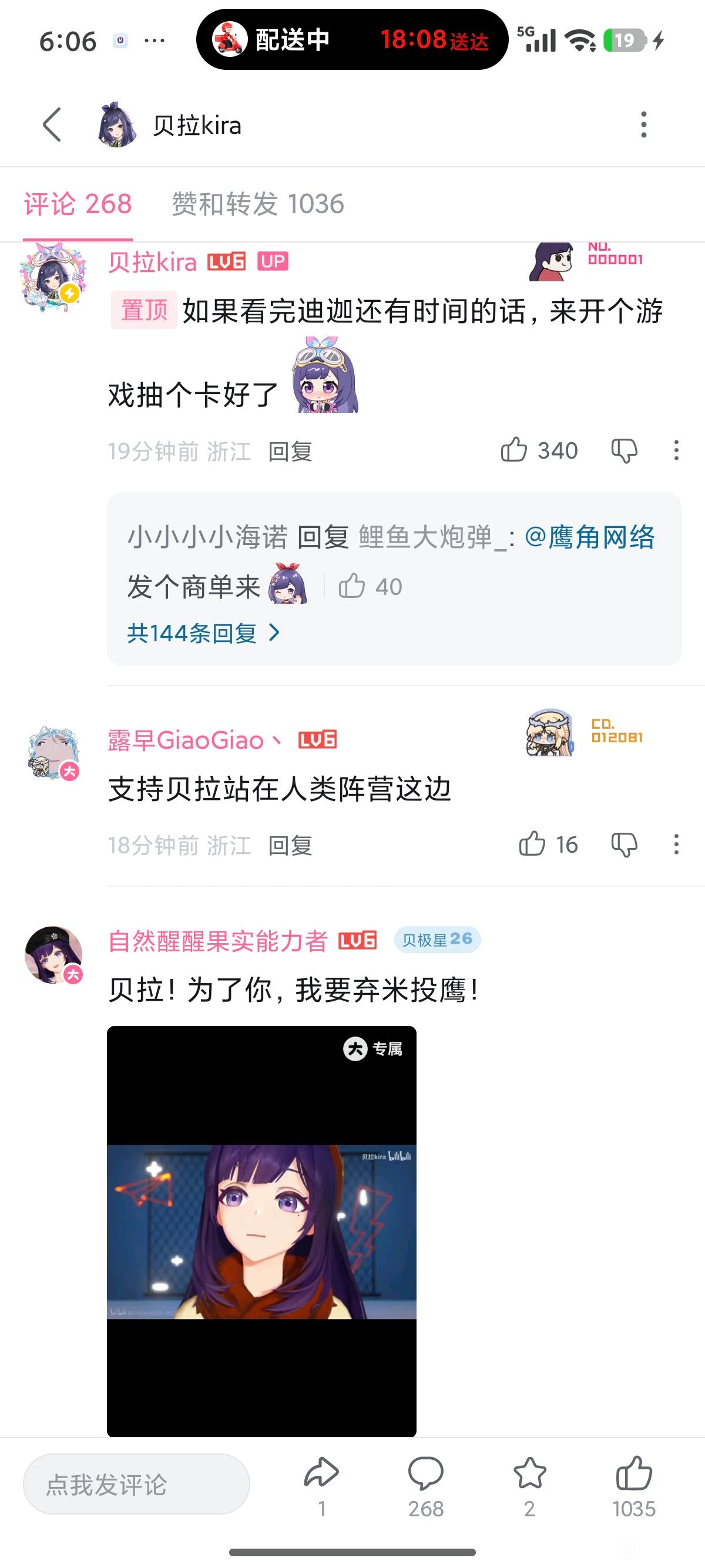Like 露早GiaoGiao's comment

click(x=548, y=844)
